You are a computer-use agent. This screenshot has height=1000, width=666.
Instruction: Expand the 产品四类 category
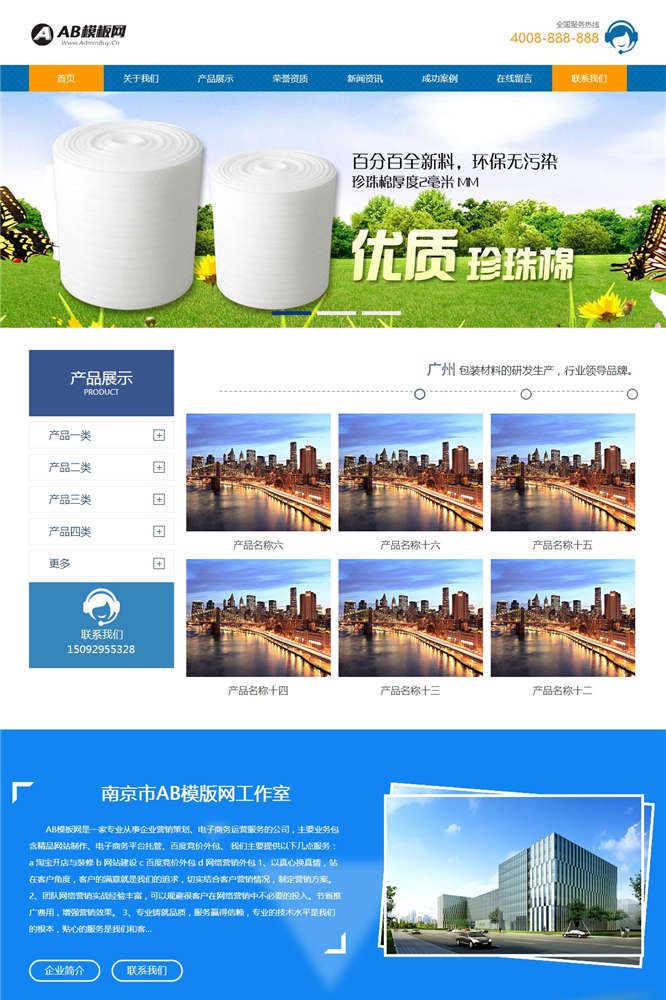click(x=158, y=531)
